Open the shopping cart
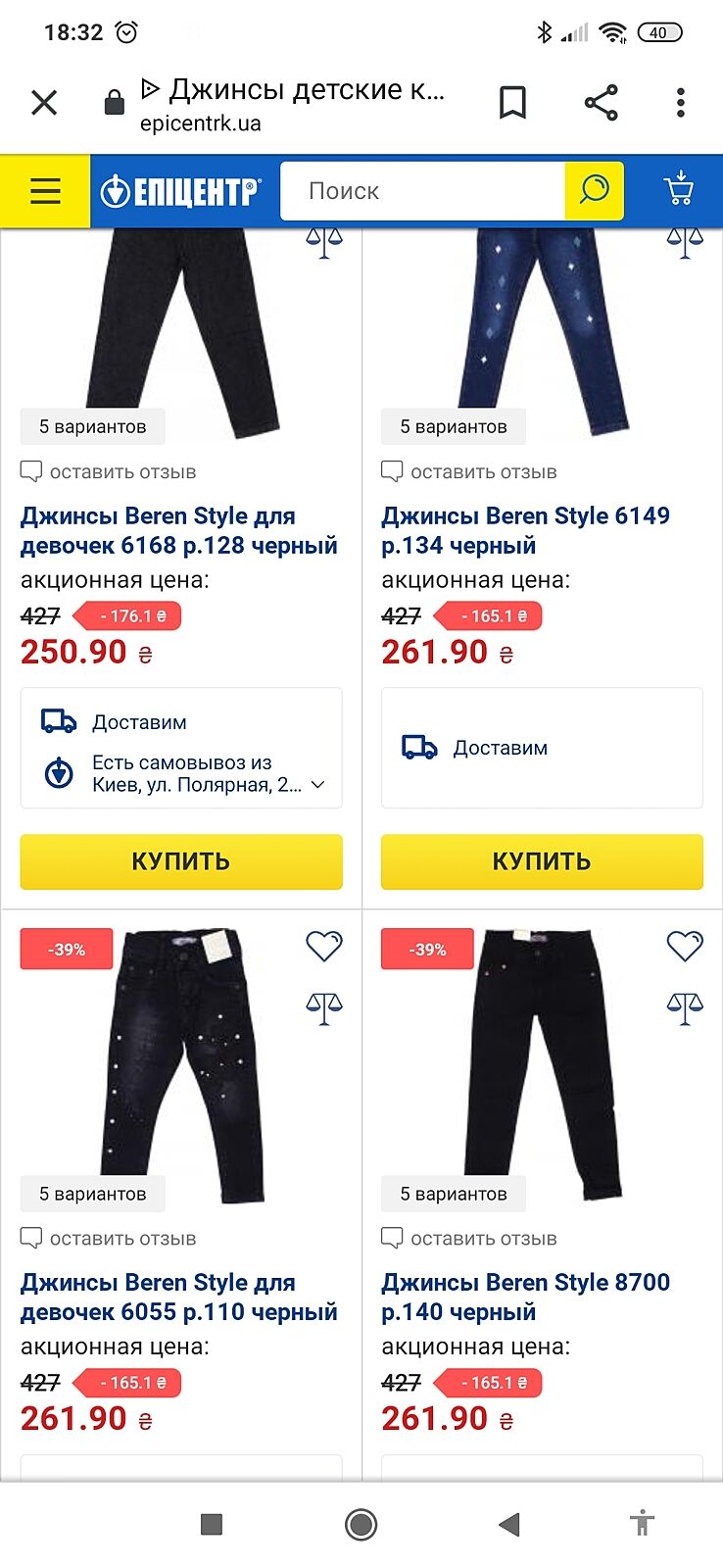723x1568 pixels. [678, 189]
